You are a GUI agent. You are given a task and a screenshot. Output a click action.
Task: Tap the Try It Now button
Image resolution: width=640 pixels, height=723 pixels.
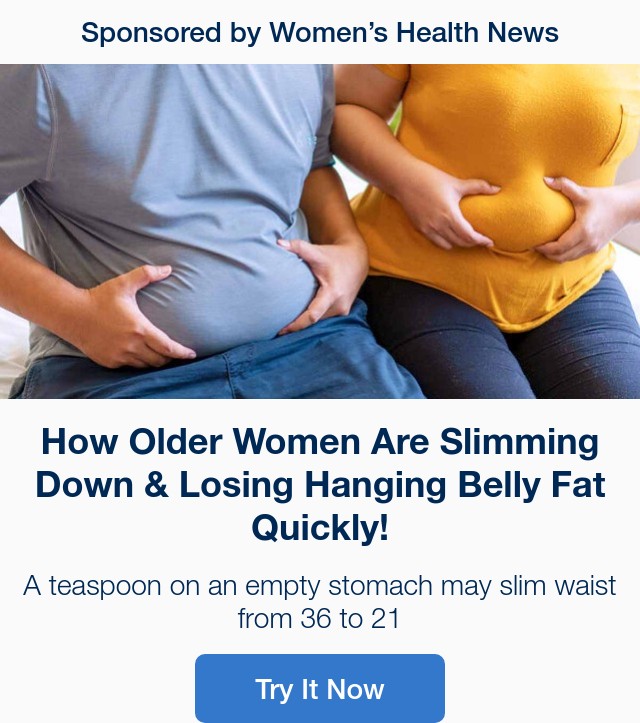click(x=320, y=688)
